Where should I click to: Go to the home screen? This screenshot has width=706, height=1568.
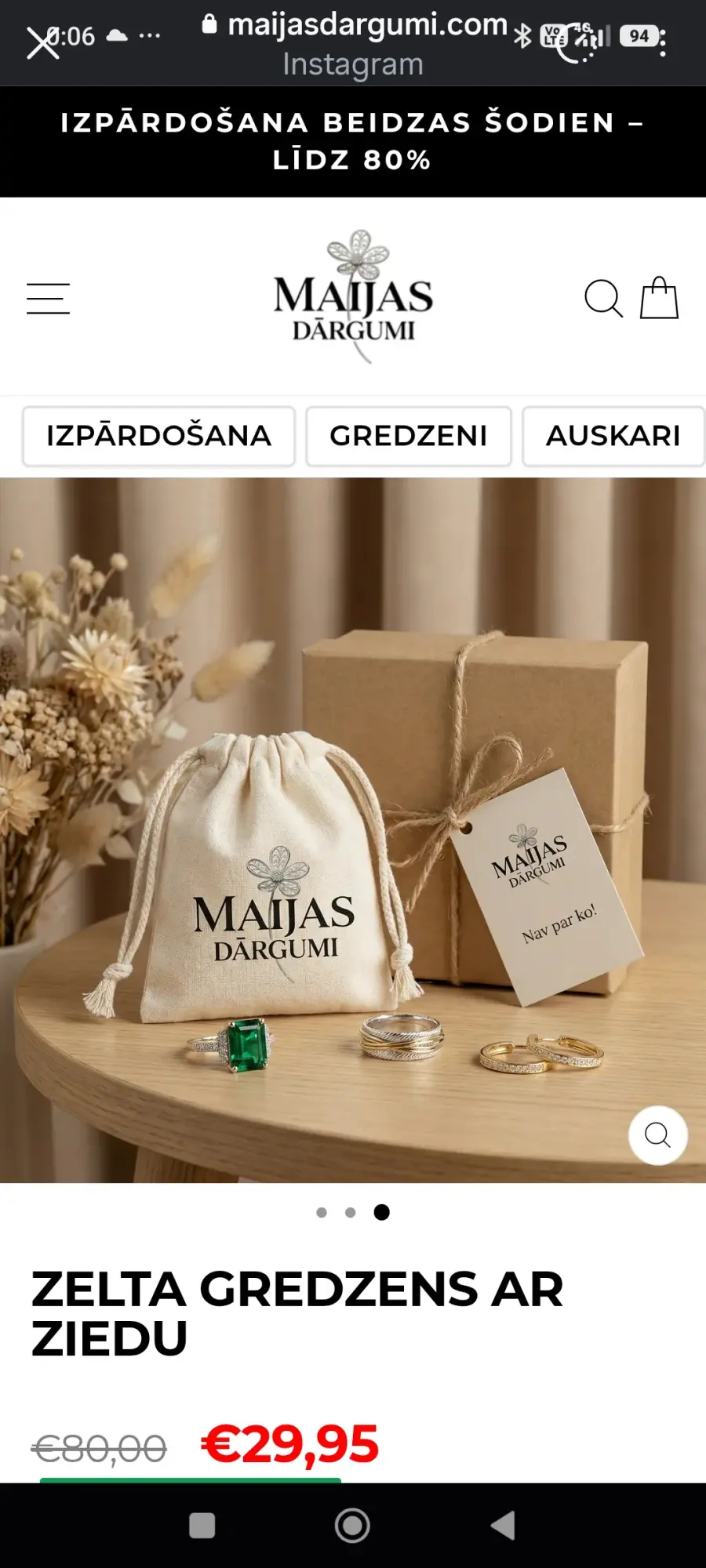(x=352, y=1526)
